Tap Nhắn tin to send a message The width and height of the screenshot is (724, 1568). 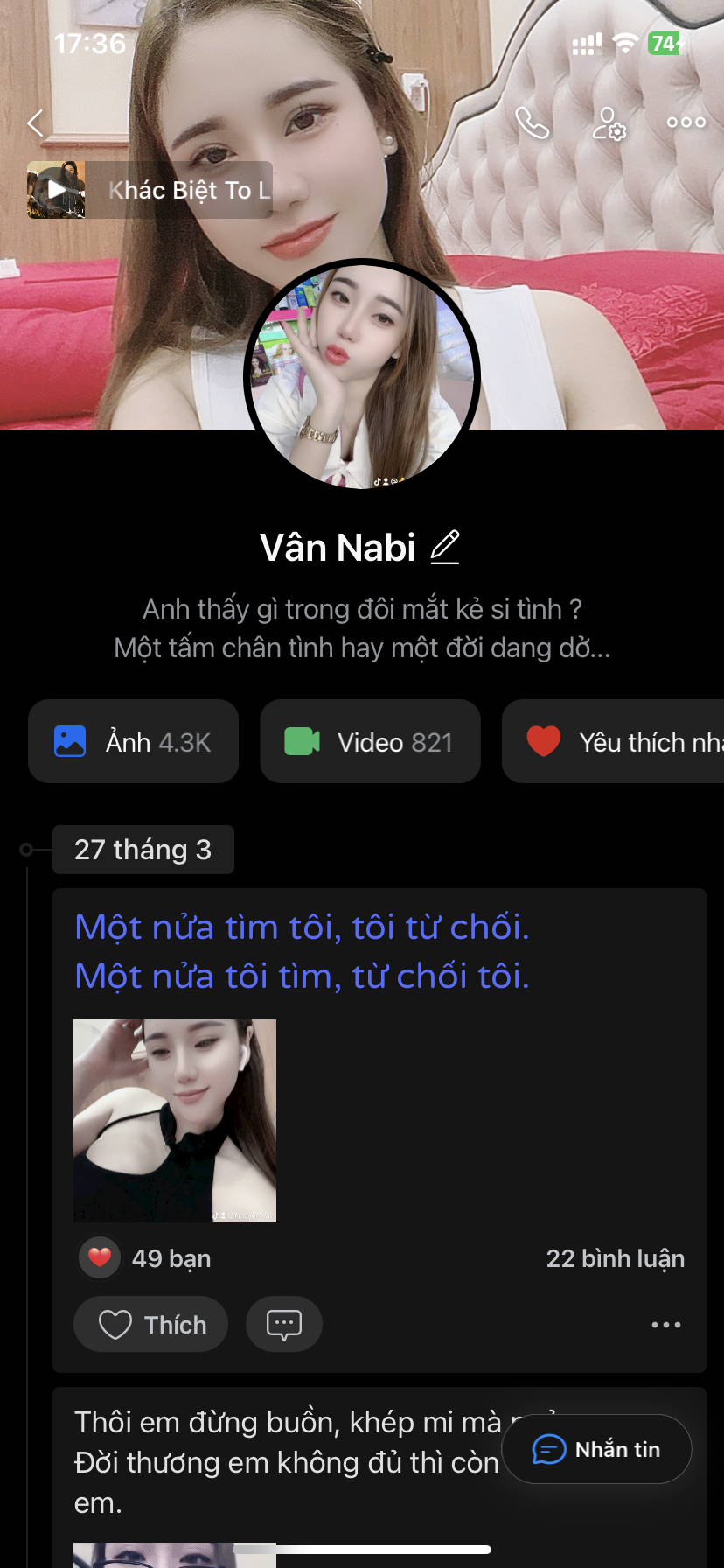point(597,1449)
